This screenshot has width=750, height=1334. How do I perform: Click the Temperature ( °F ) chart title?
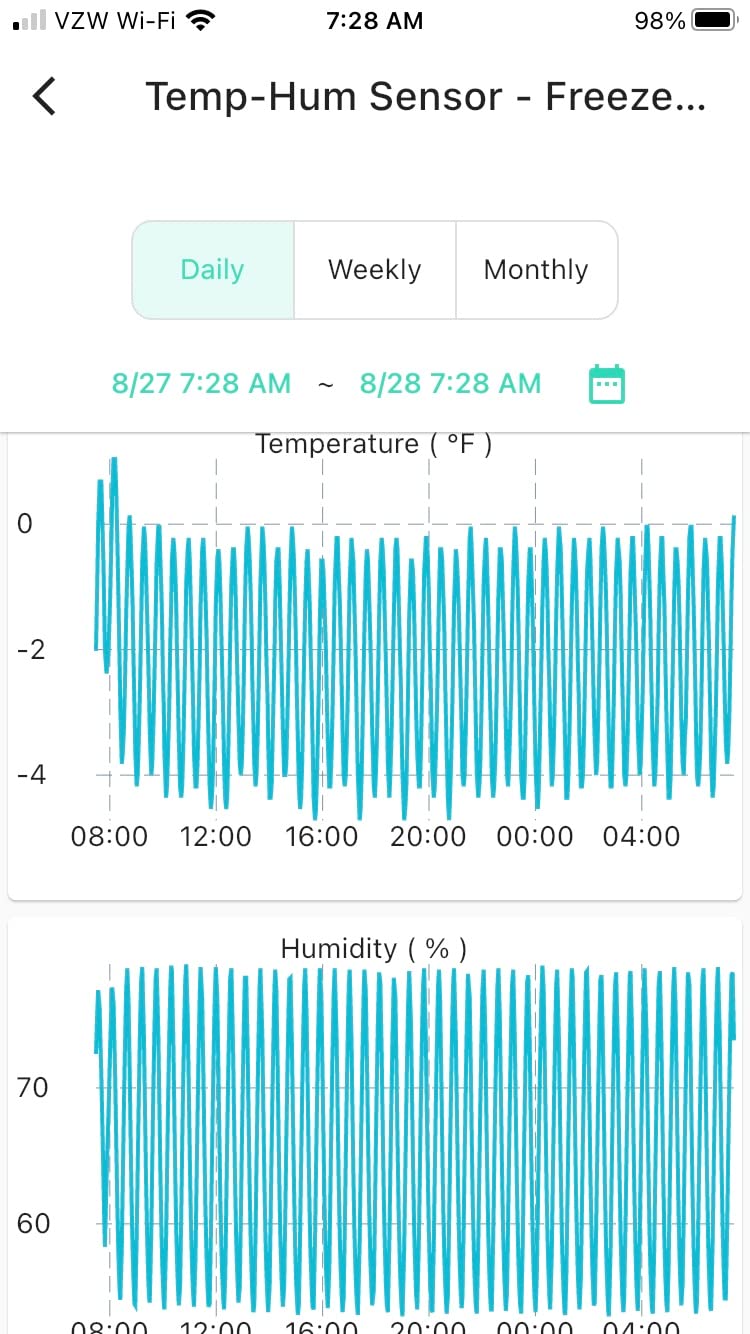[375, 444]
